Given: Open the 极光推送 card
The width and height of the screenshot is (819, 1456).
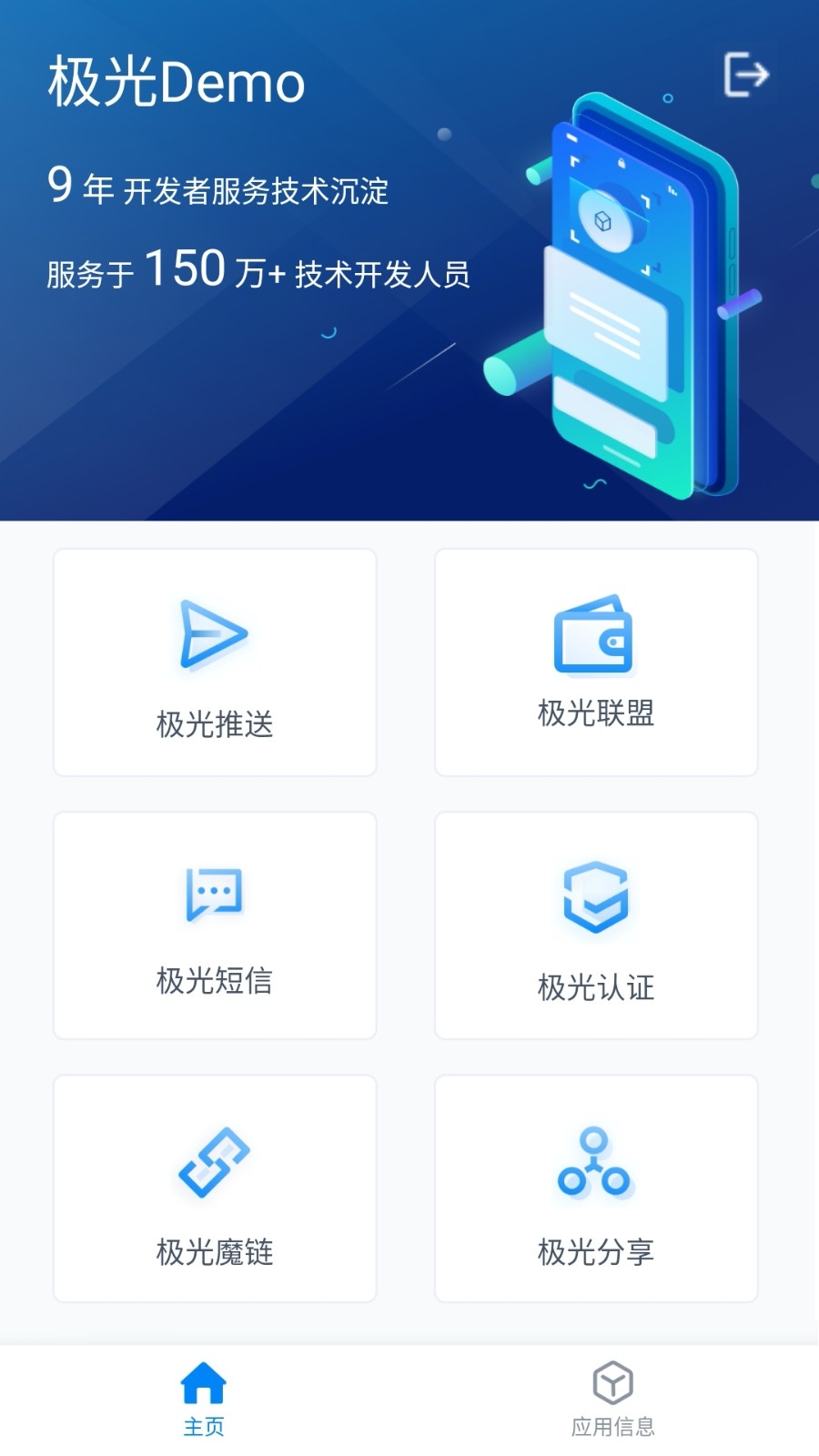Looking at the screenshot, I should [x=215, y=662].
